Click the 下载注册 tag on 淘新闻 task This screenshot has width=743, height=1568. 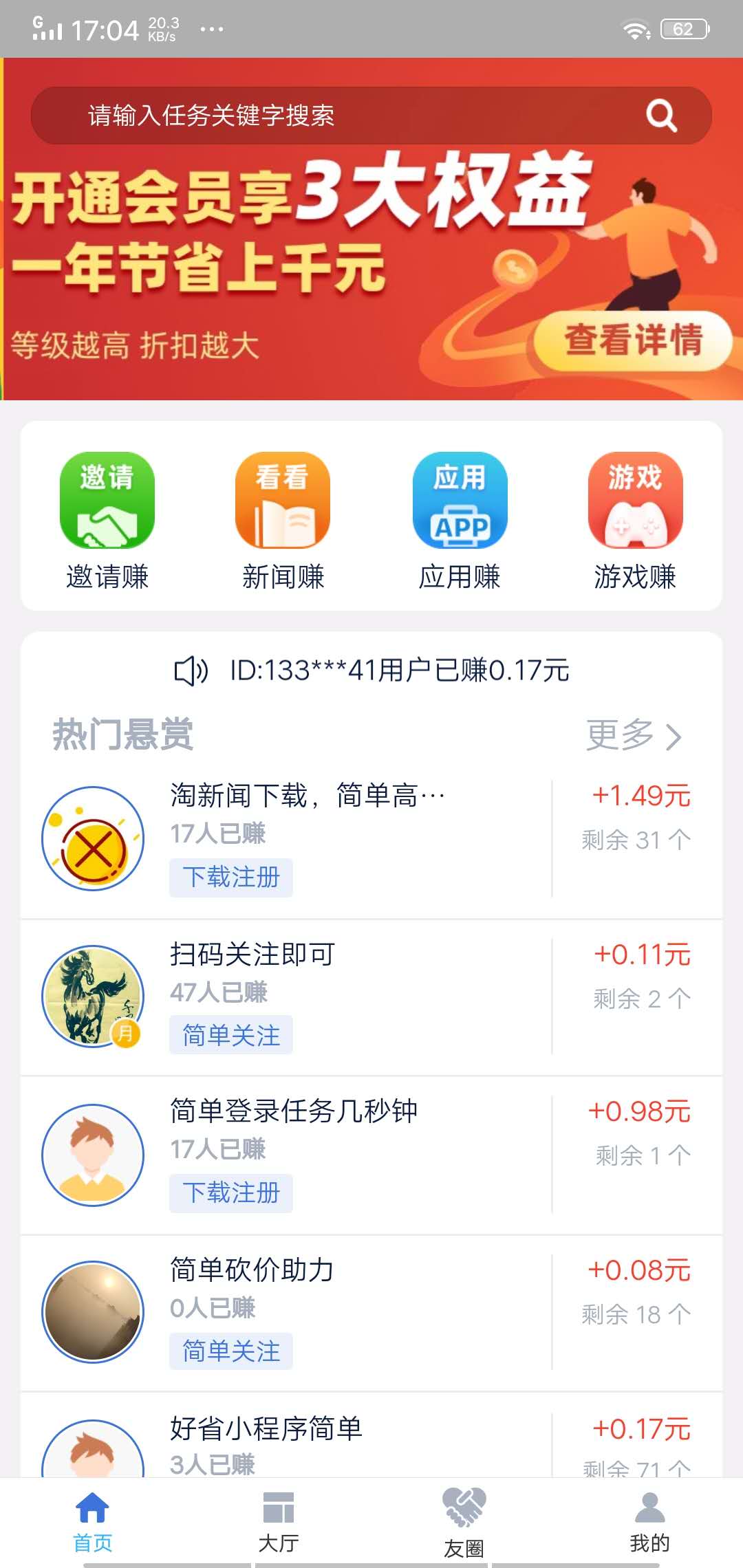[230, 878]
